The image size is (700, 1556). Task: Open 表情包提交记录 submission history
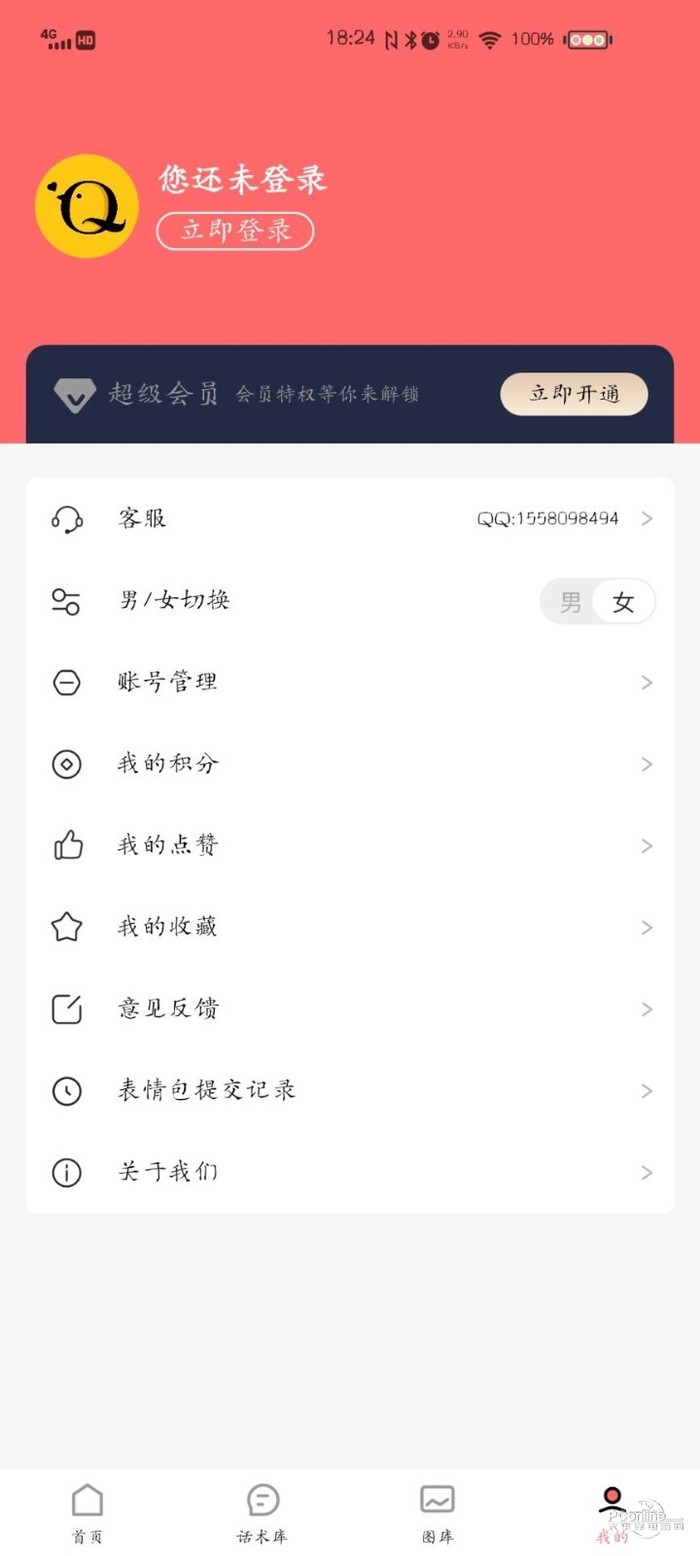point(350,1091)
